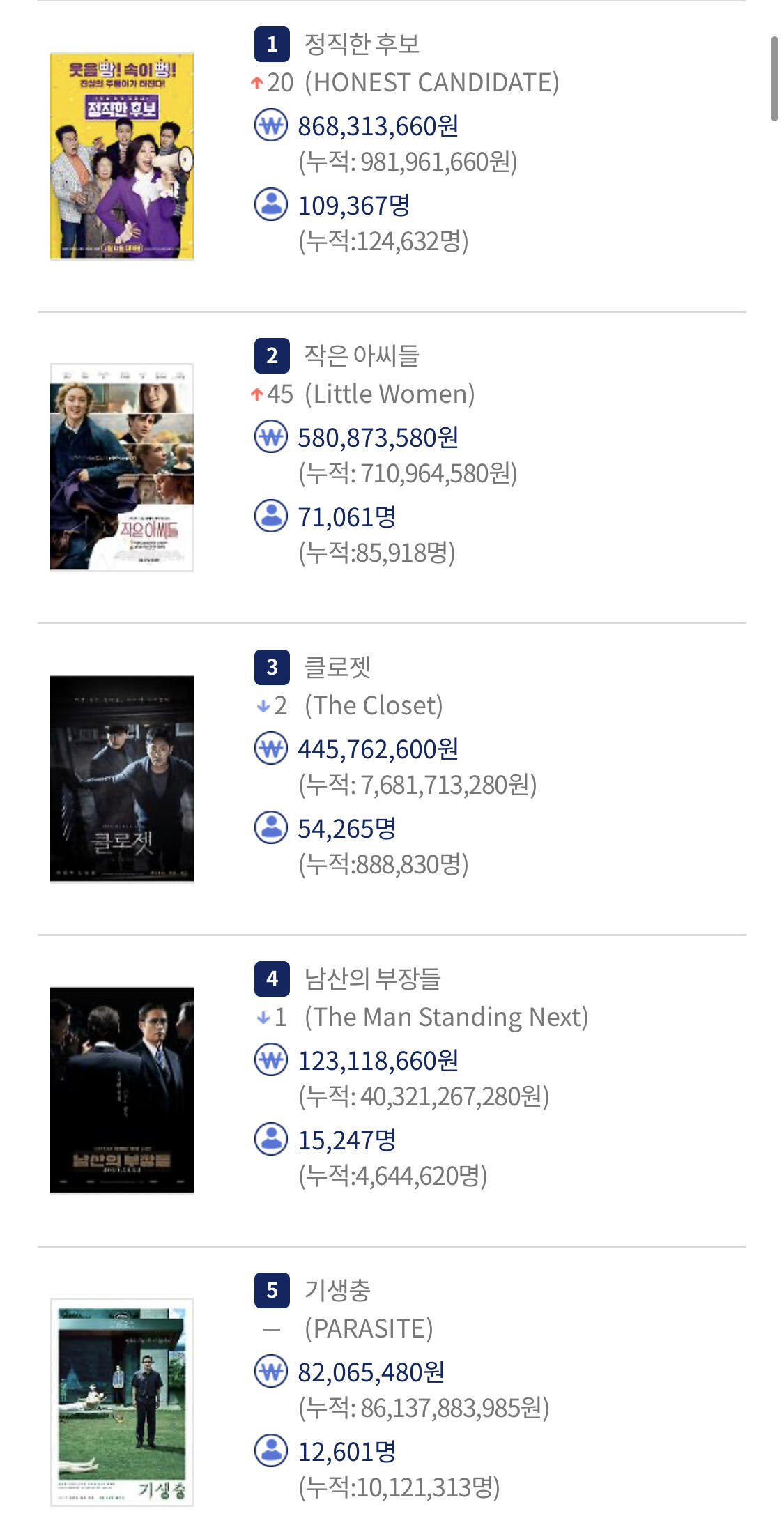Open movie title 남산의 부장들

click(x=372, y=979)
